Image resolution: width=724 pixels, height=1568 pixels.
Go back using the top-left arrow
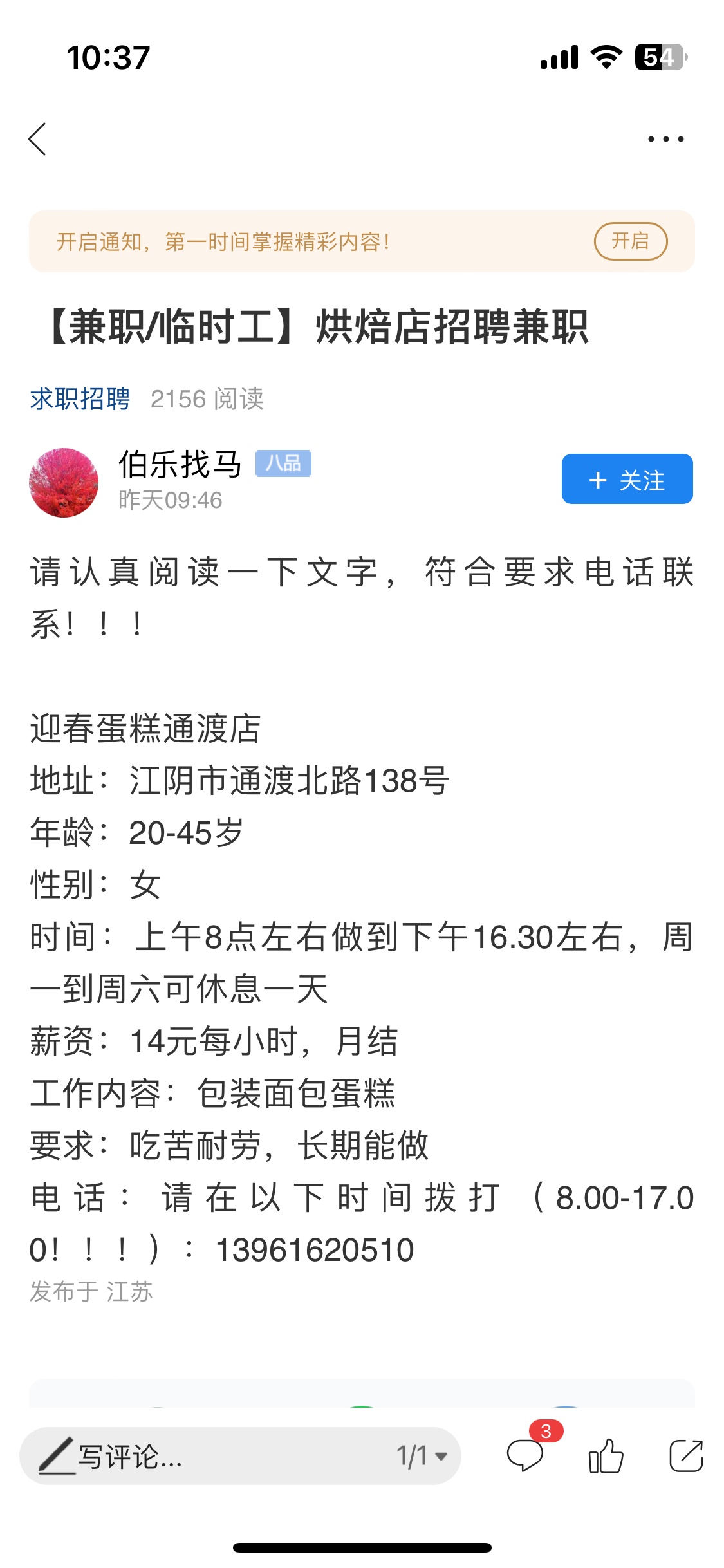(37, 139)
